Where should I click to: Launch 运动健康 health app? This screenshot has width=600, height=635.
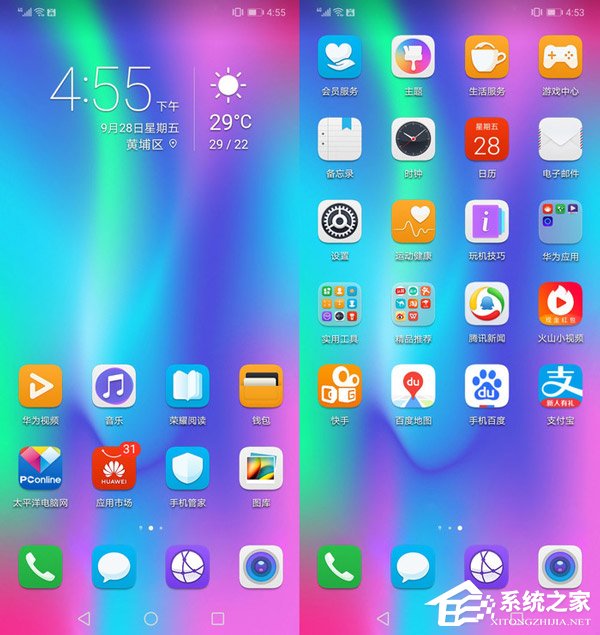[x=413, y=221]
